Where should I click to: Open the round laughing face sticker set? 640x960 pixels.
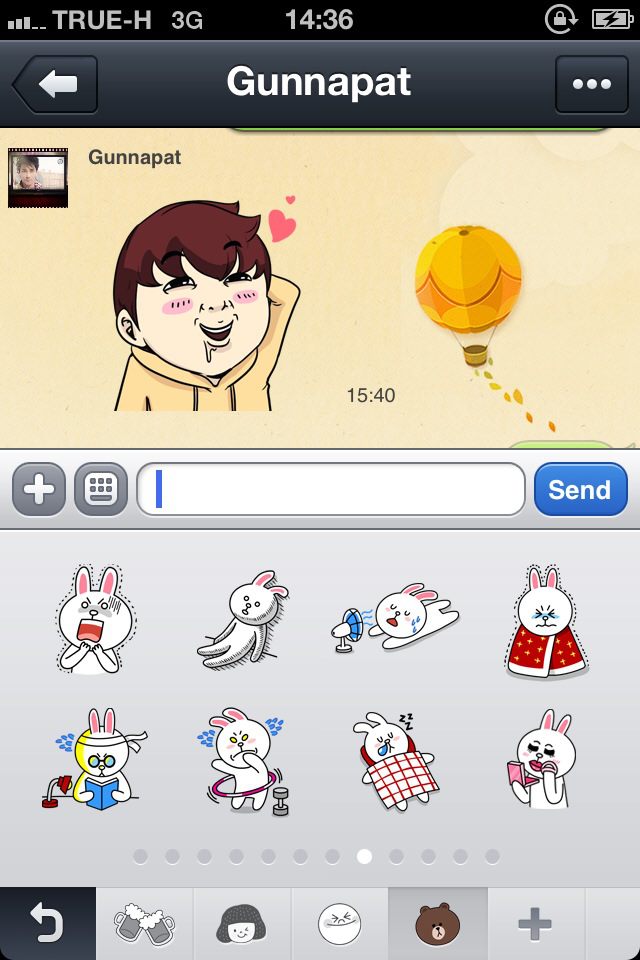click(x=339, y=923)
